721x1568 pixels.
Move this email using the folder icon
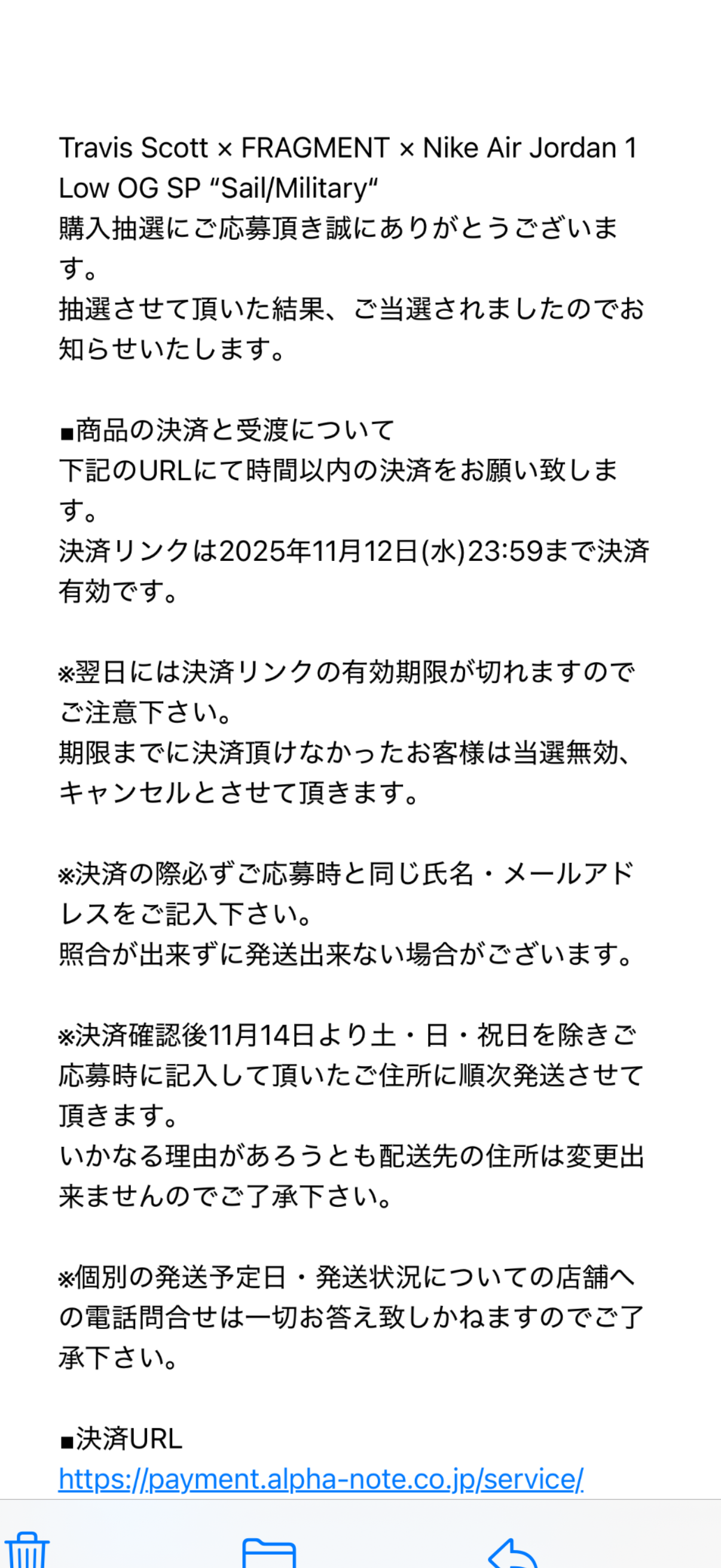coord(269,1552)
